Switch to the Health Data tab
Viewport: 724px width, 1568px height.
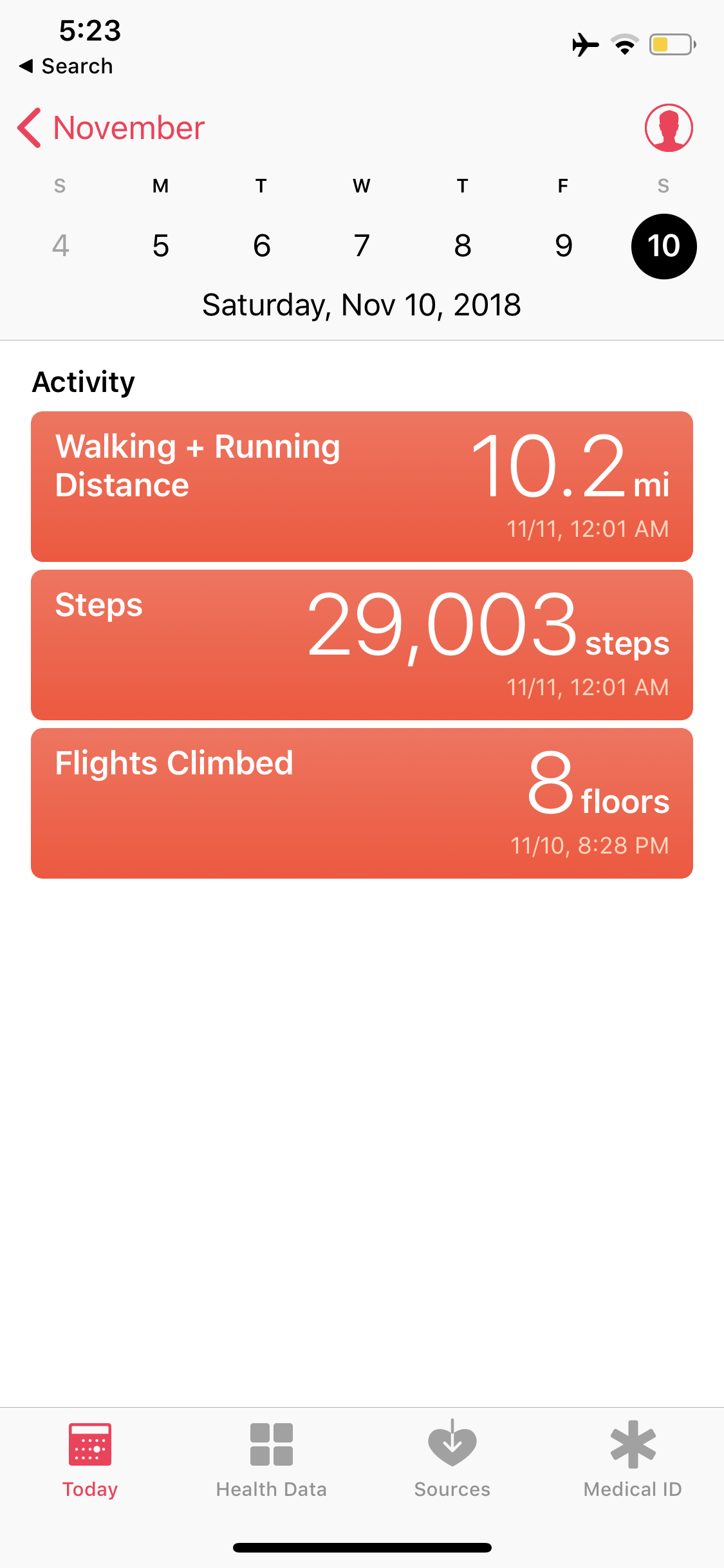point(272,1460)
